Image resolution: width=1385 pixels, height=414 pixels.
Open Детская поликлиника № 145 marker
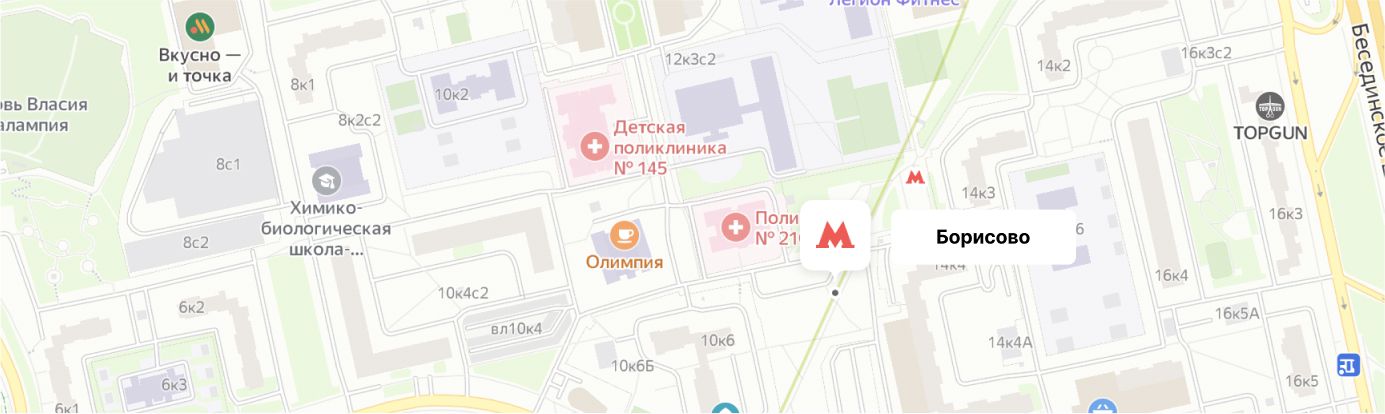[595, 148]
